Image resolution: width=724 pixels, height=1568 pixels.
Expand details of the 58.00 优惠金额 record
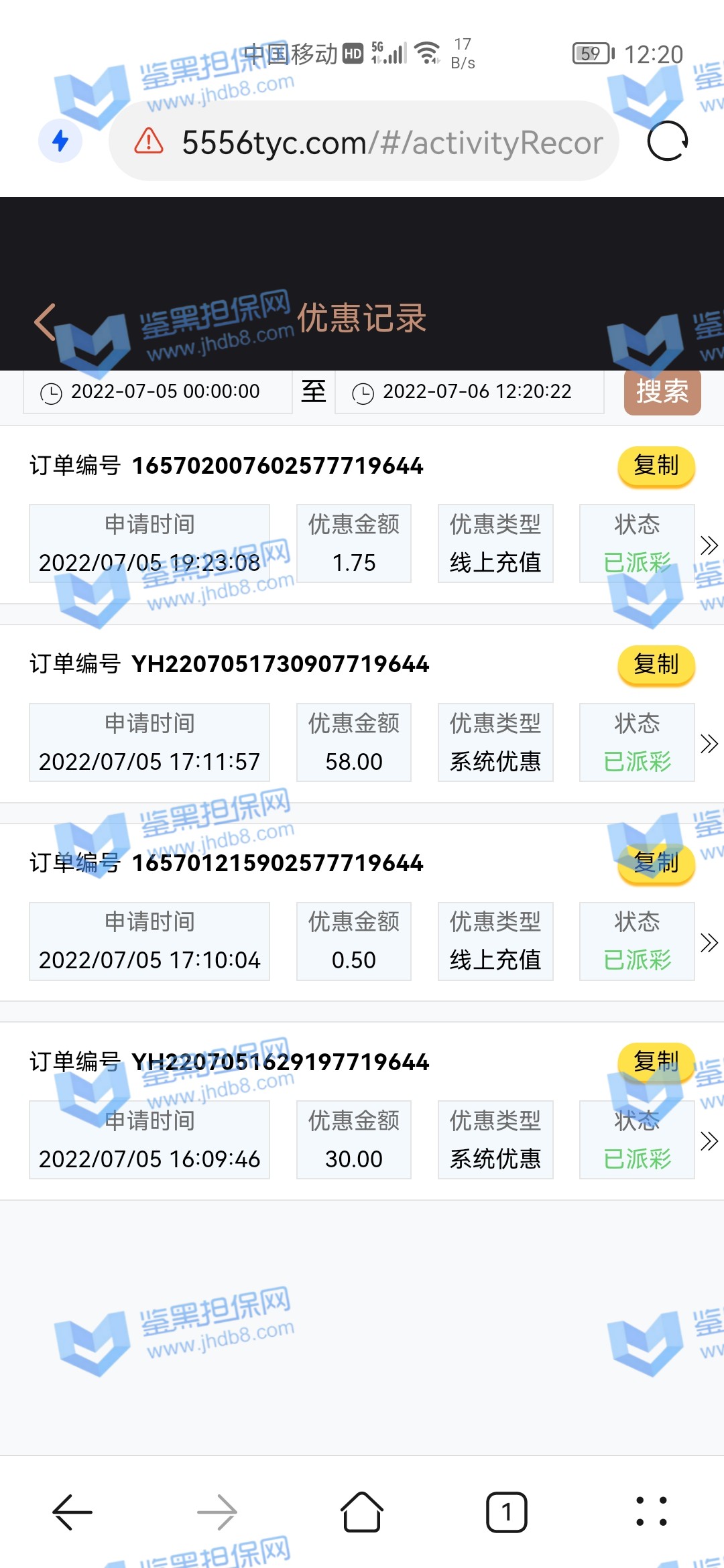tap(709, 743)
